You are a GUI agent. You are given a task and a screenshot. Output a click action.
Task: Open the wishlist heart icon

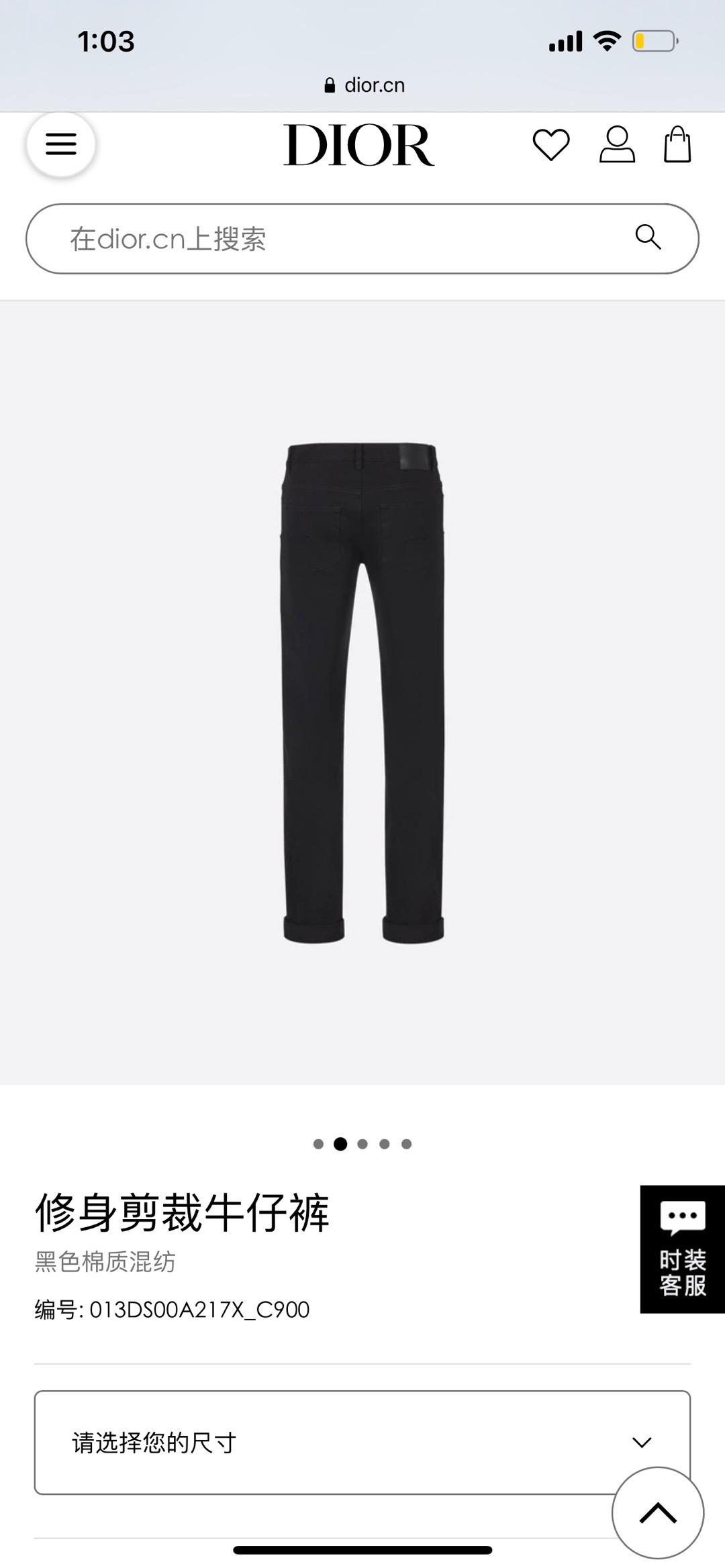[551, 145]
